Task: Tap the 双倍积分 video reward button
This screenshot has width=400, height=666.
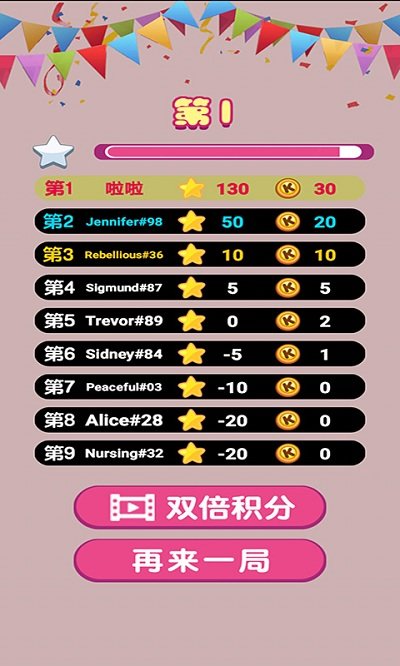Action: (x=200, y=507)
